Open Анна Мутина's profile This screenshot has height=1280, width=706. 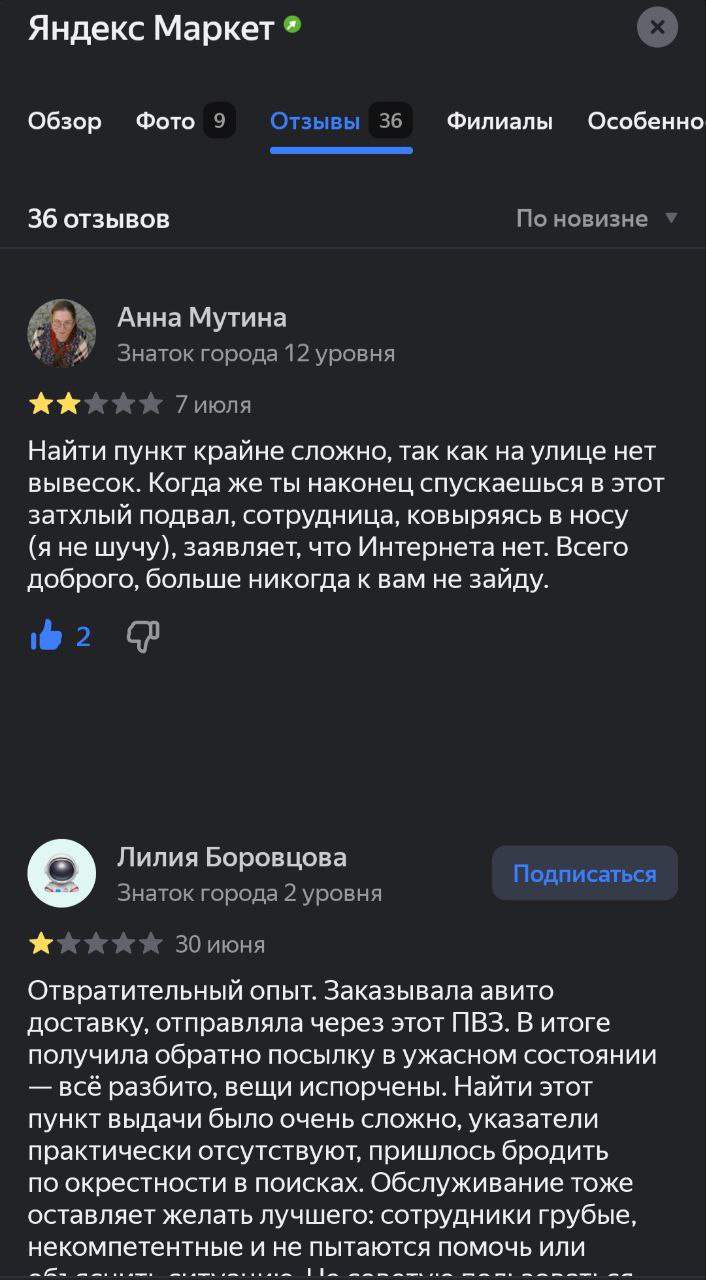(x=202, y=317)
